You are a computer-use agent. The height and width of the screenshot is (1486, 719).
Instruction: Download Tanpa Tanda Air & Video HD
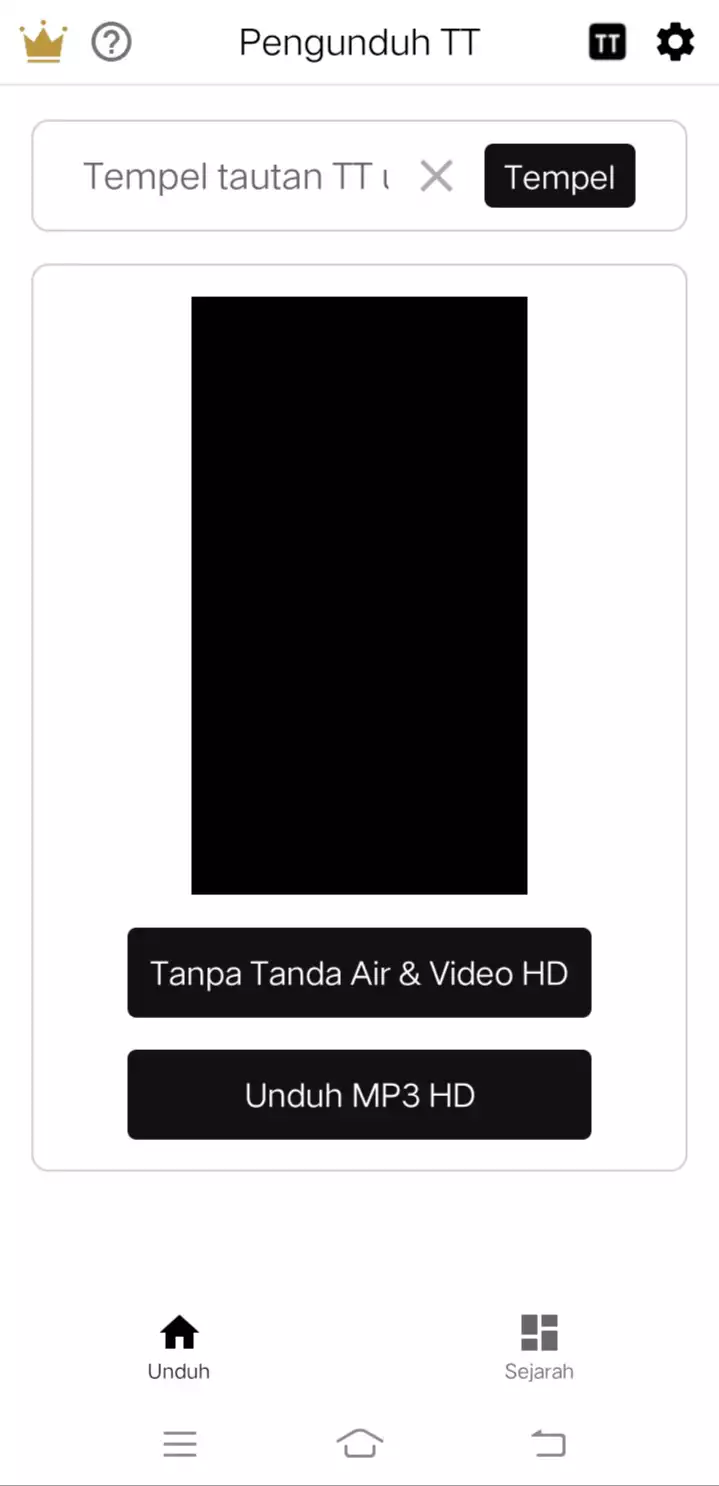tap(359, 973)
